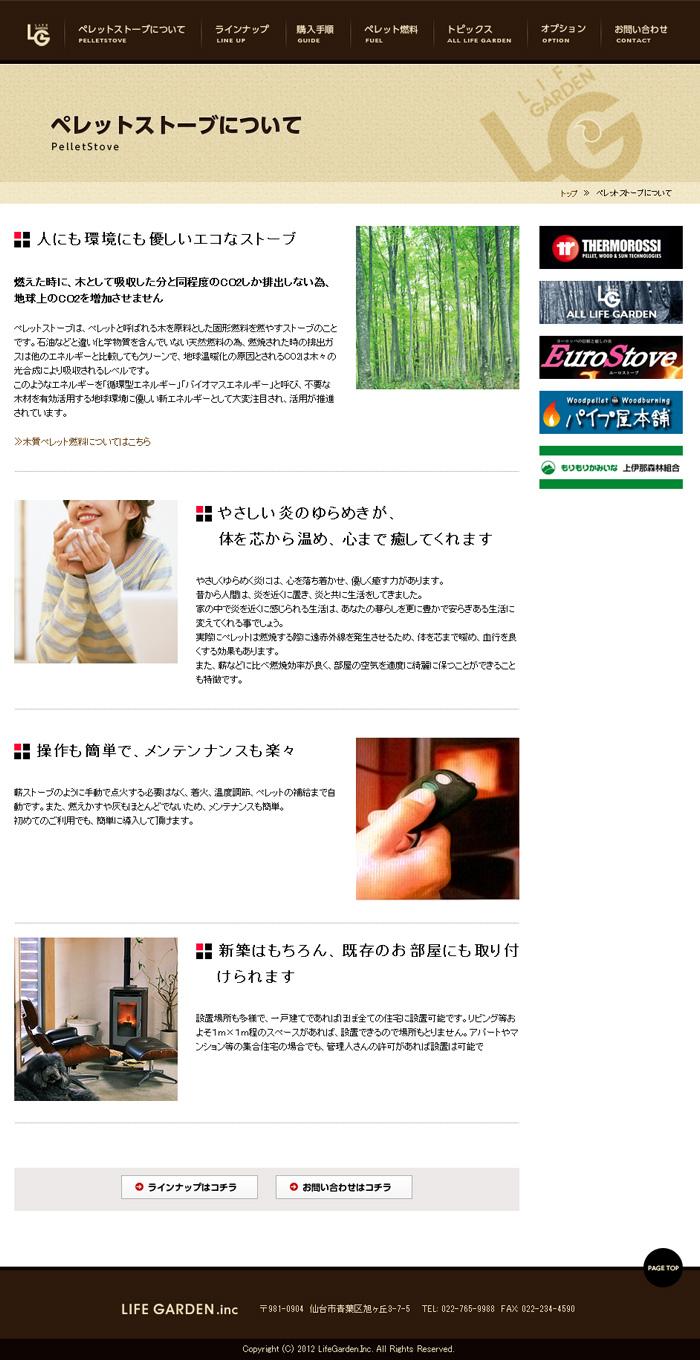Viewport: 700px width, 1360px height.
Task: Open the ペレットストーブについて nav item
Action: (132, 34)
